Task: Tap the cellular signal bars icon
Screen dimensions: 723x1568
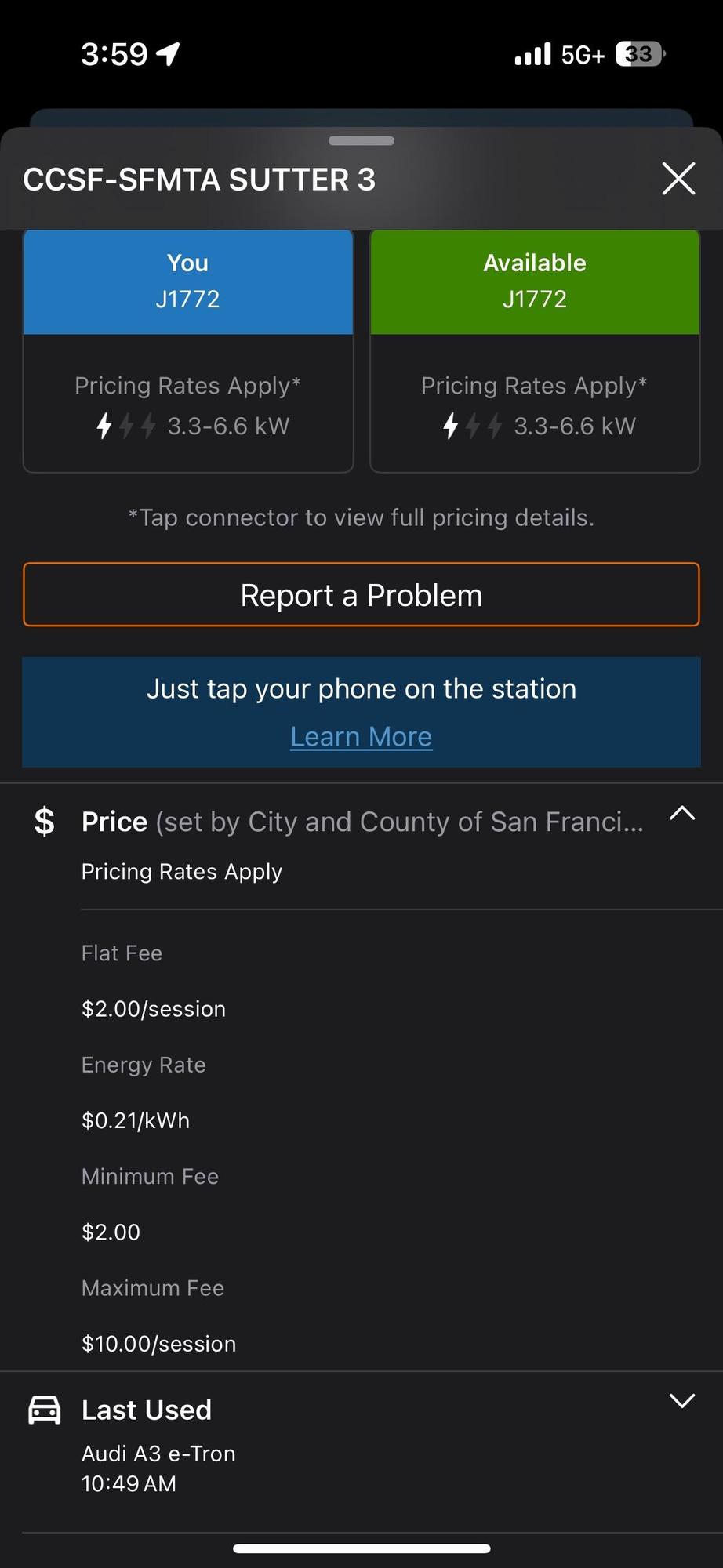Action: click(532, 53)
